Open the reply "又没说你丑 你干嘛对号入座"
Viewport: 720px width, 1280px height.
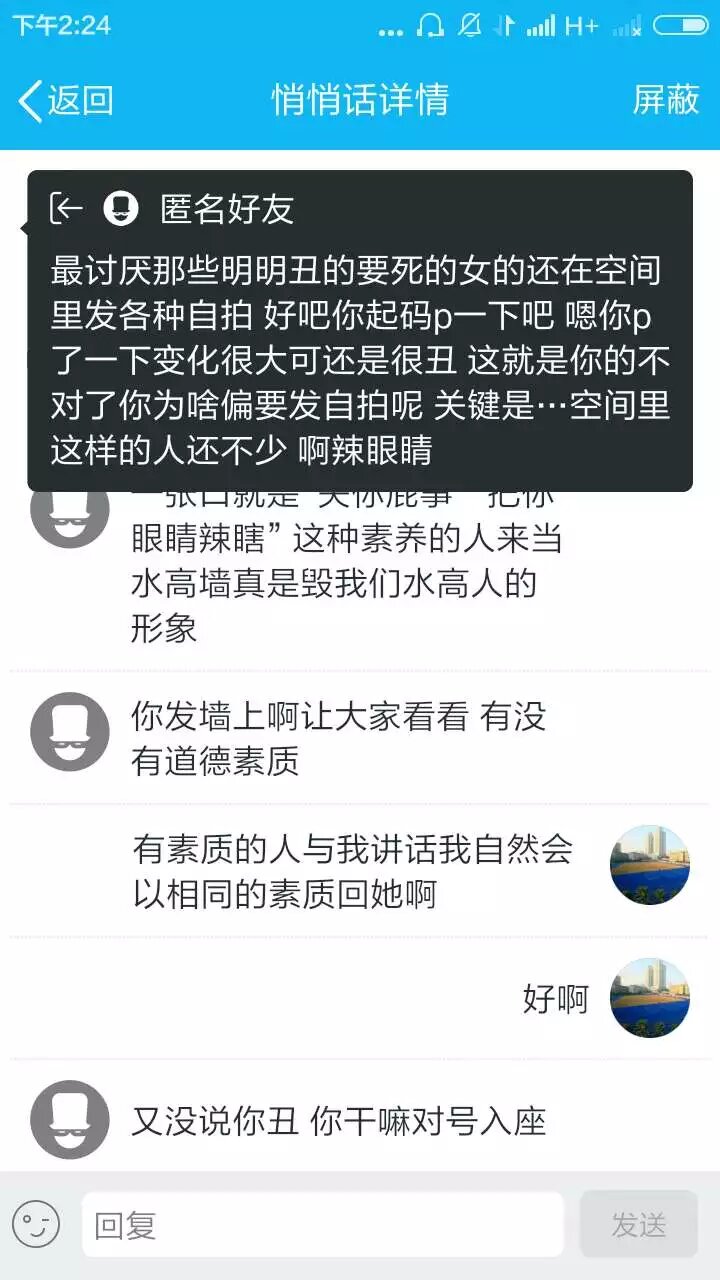point(339,1121)
